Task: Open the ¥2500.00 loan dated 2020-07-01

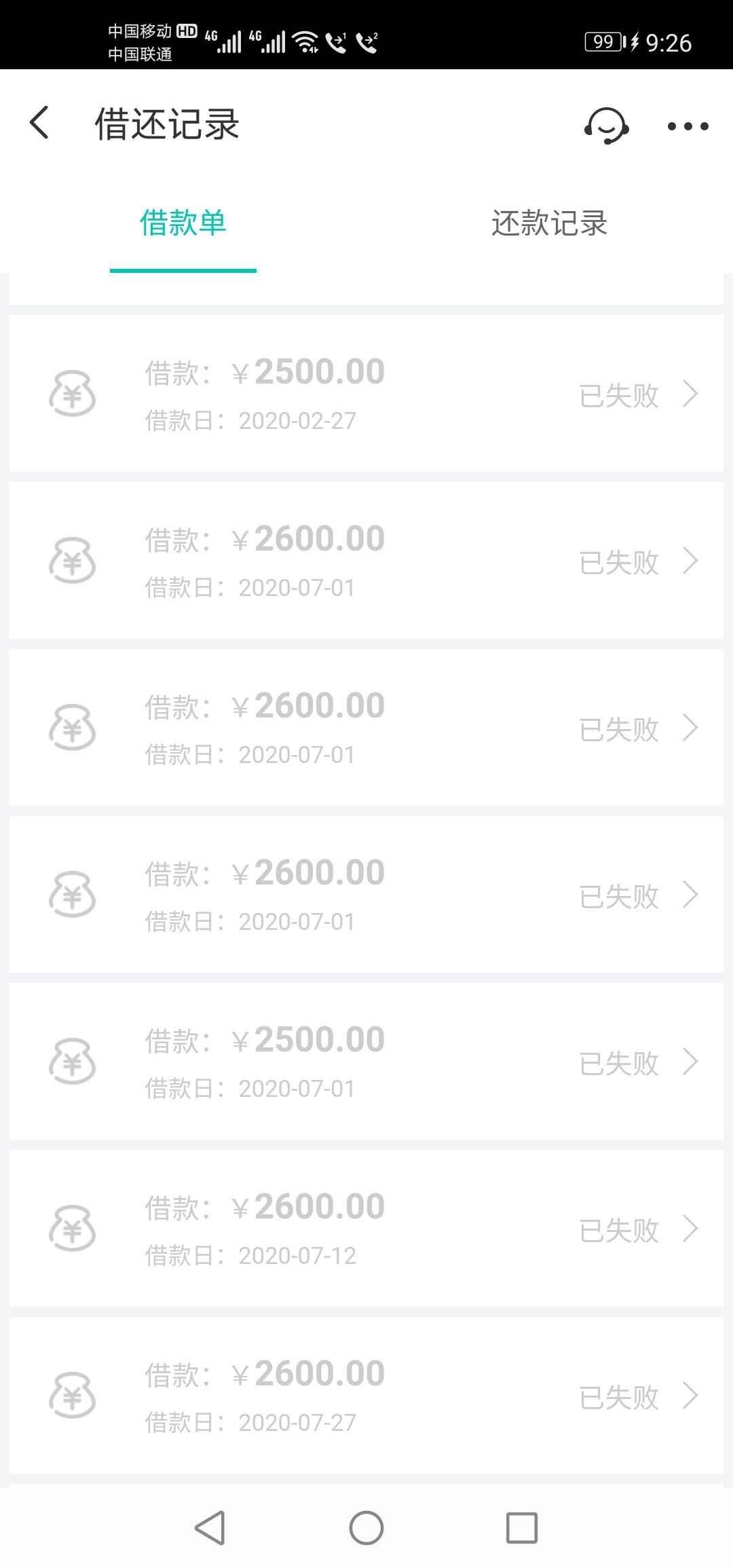Action: pyautogui.click(x=366, y=1062)
